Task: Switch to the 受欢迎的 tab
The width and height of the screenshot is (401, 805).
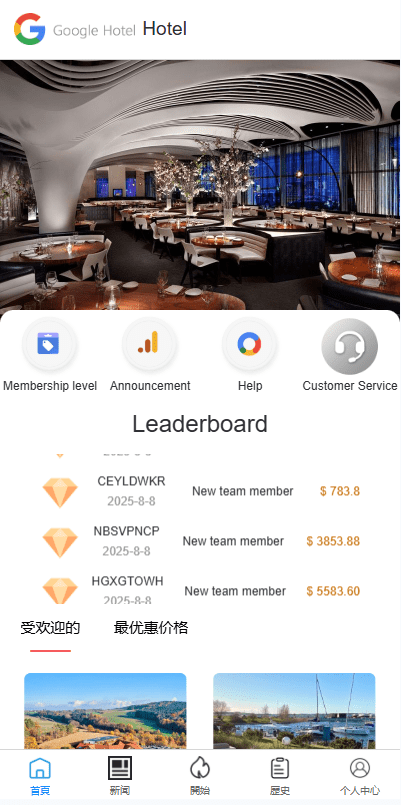Action: [50, 628]
